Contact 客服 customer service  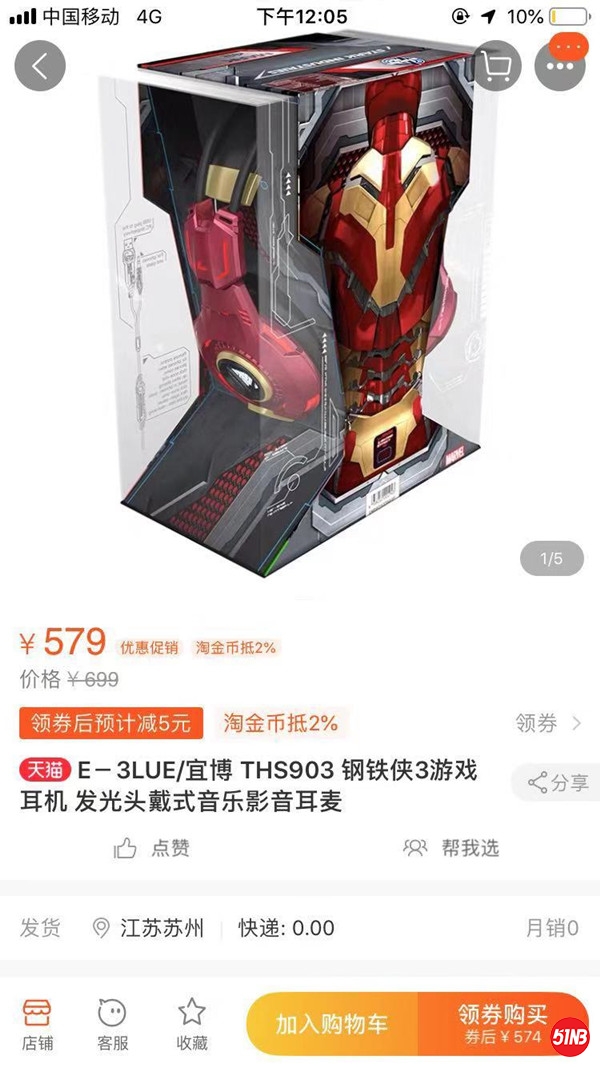tap(112, 1024)
